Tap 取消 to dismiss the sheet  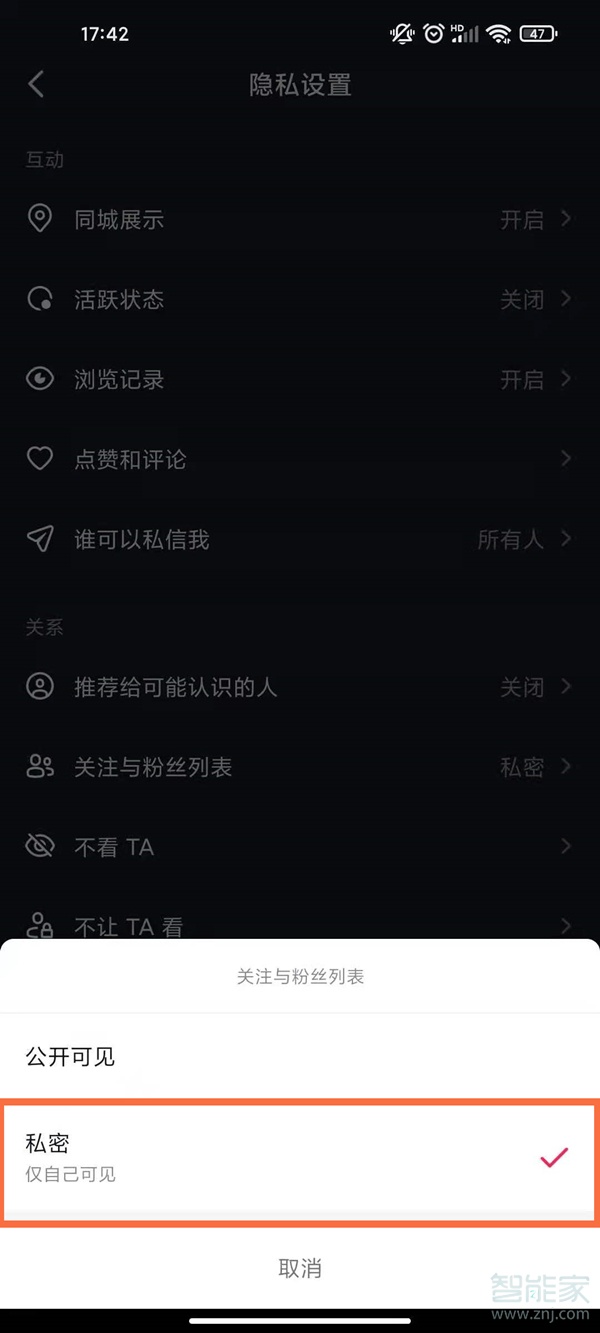[299, 1268]
